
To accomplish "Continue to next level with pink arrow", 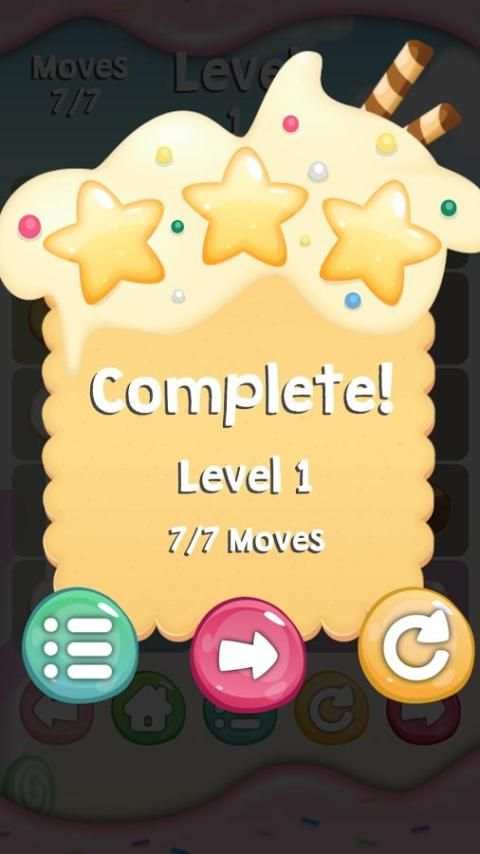I will (247, 655).
